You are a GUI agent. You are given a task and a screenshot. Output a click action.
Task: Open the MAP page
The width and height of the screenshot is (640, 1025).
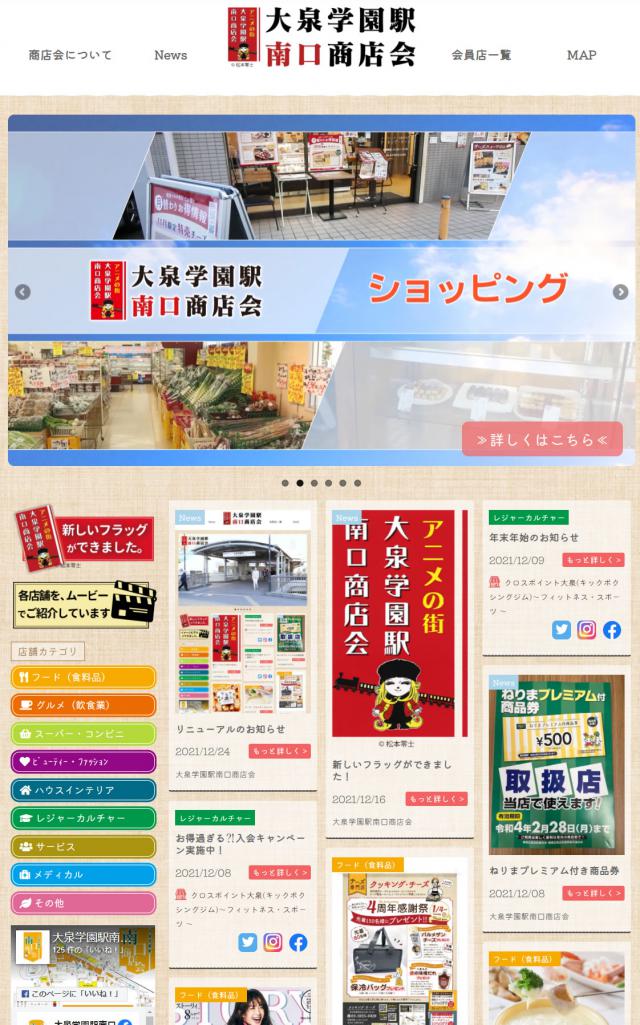click(581, 55)
